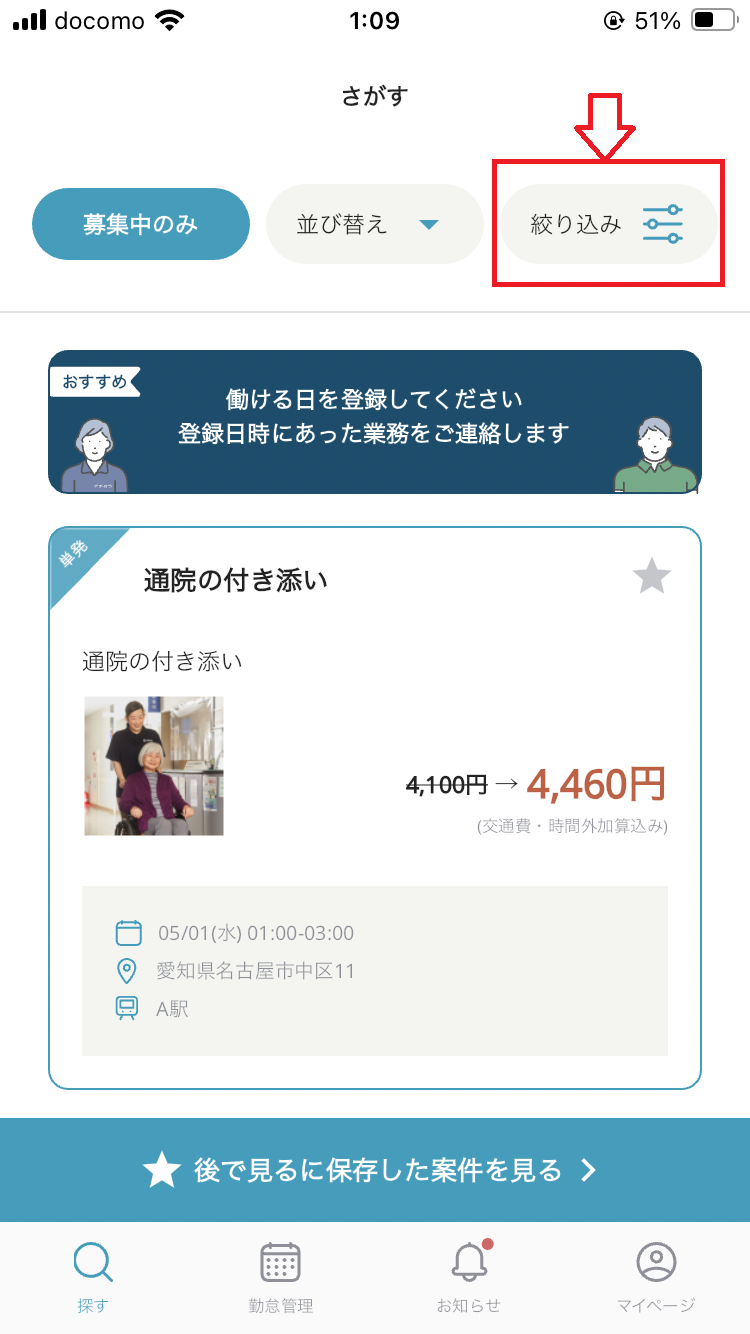
Task: Tap the location pin icon for 愛知県名古屋市中区11
Action: click(x=129, y=969)
